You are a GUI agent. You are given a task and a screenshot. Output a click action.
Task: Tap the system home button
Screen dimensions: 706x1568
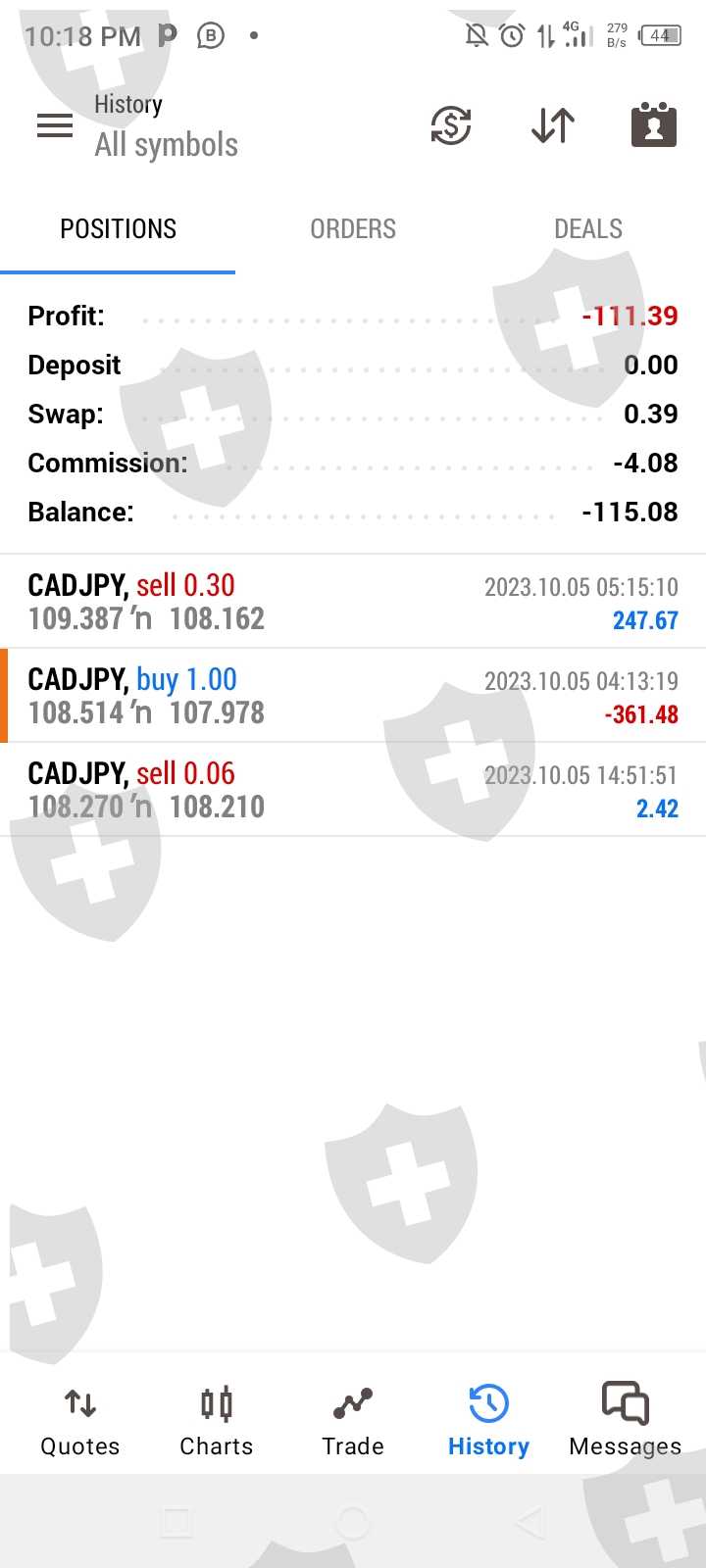pyautogui.click(x=353, y=1522)
